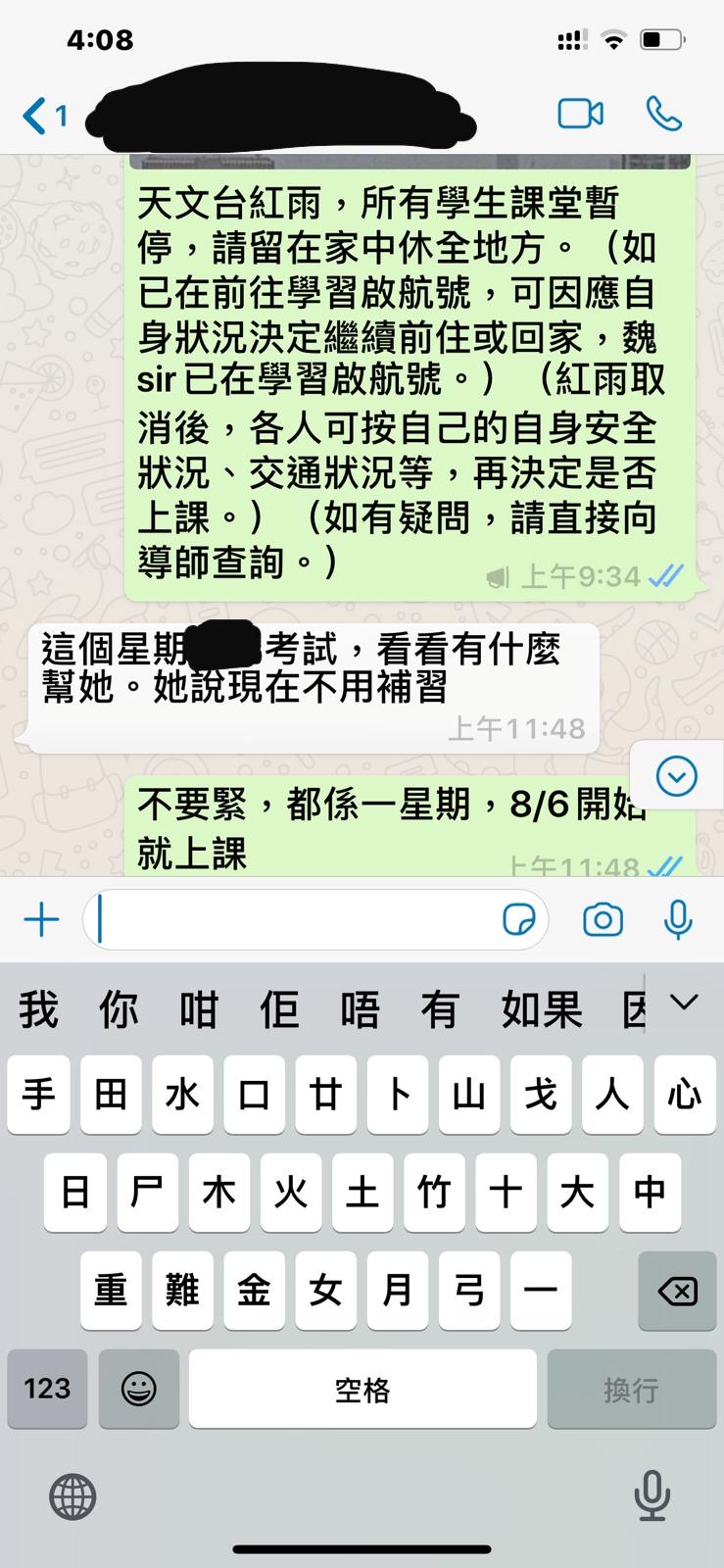Record a voice message
This screenshot has width=724, height=1568.
point(678,920)
